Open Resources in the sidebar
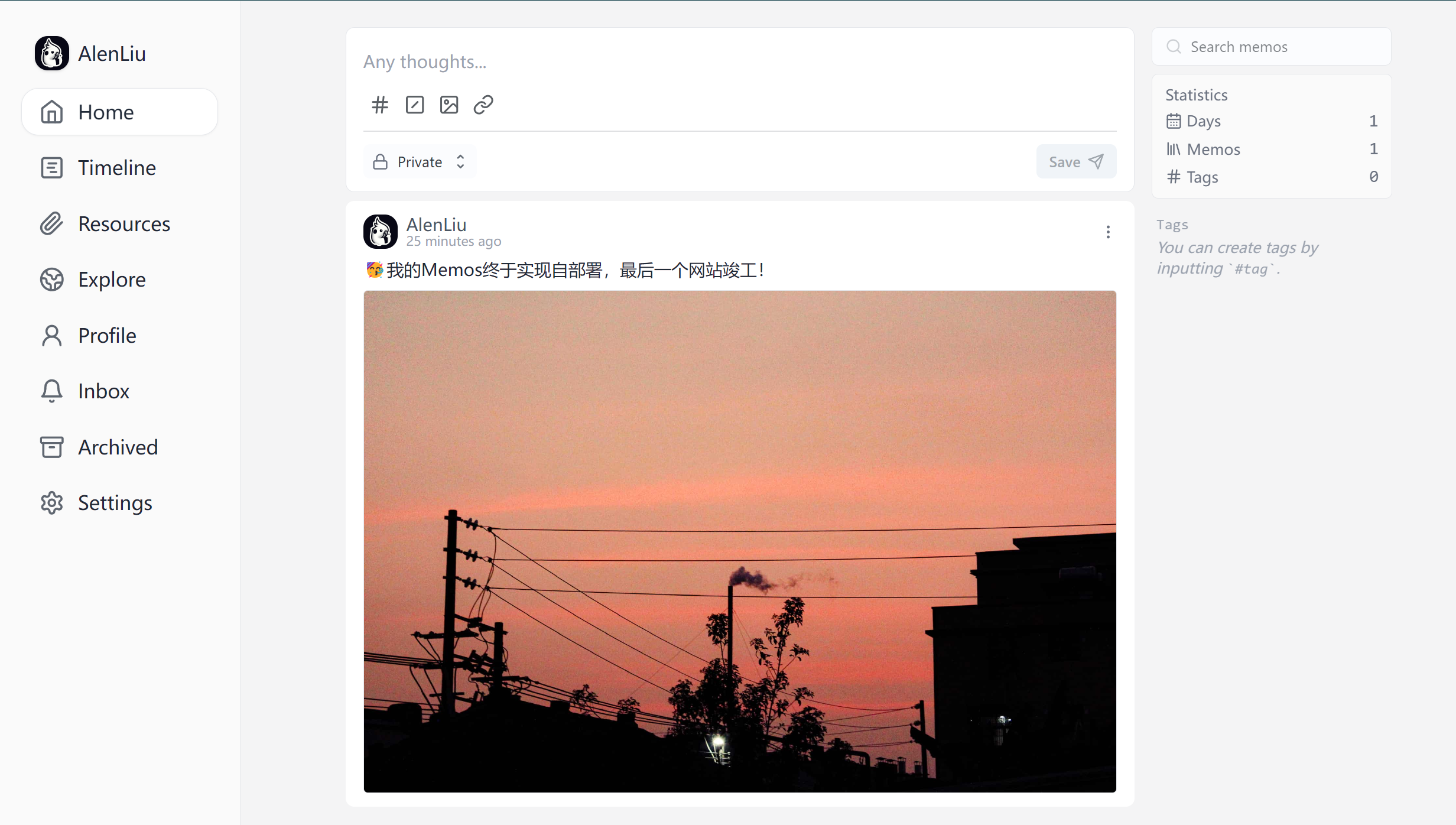Image resolution: width=1456 pixels, height=825 pixels. (123, 224)
